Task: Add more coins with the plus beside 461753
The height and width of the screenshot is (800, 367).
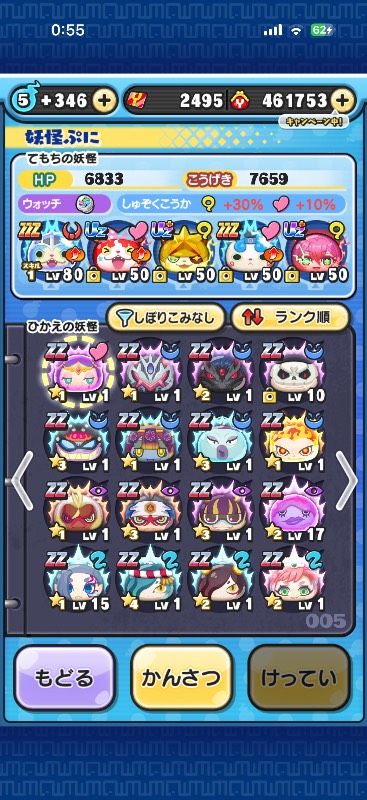Action: (x=343, y=101)
